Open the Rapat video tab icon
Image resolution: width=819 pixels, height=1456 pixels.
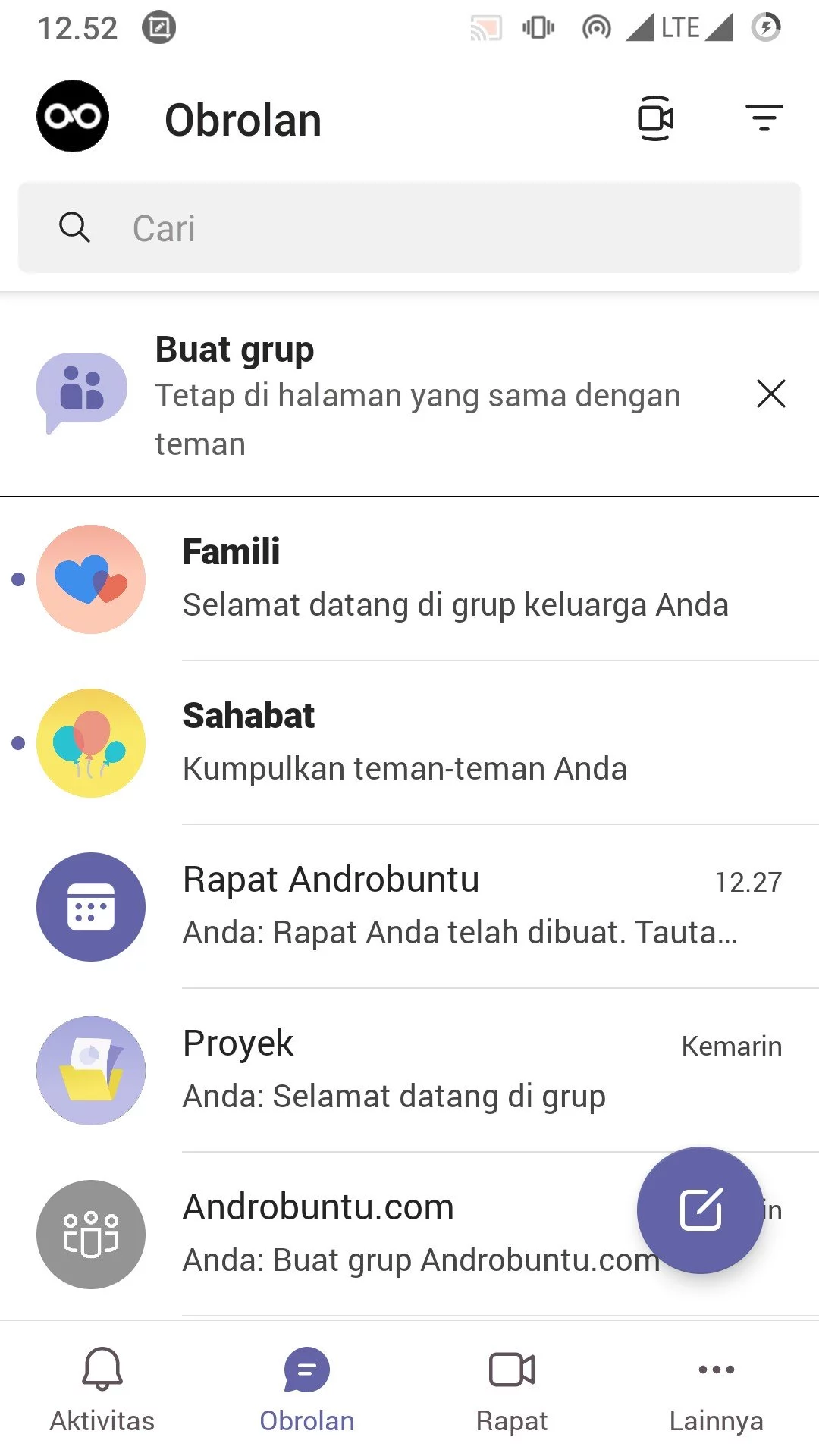pyautogui.click(x=511, y=1370)
